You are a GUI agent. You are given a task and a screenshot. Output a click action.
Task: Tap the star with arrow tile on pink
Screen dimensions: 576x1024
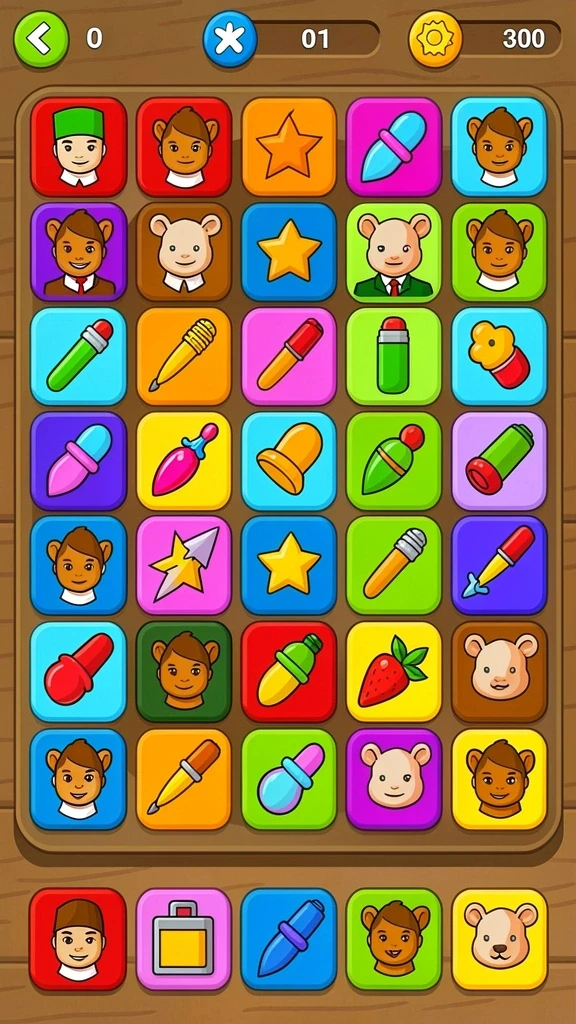point(184,566)
